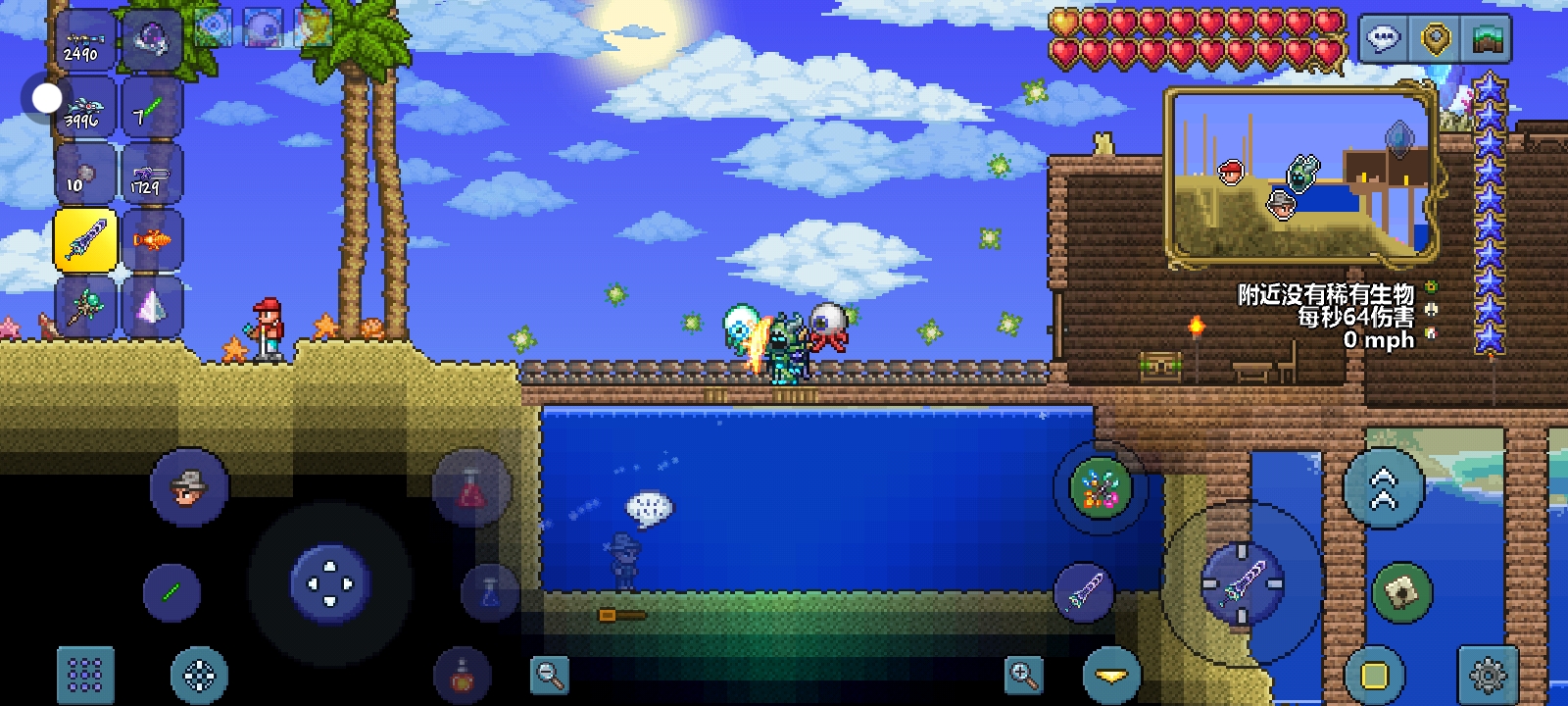The image size is (1568, 706).
Task: Open the housing menu button
Action: [x=1488, y=39]
